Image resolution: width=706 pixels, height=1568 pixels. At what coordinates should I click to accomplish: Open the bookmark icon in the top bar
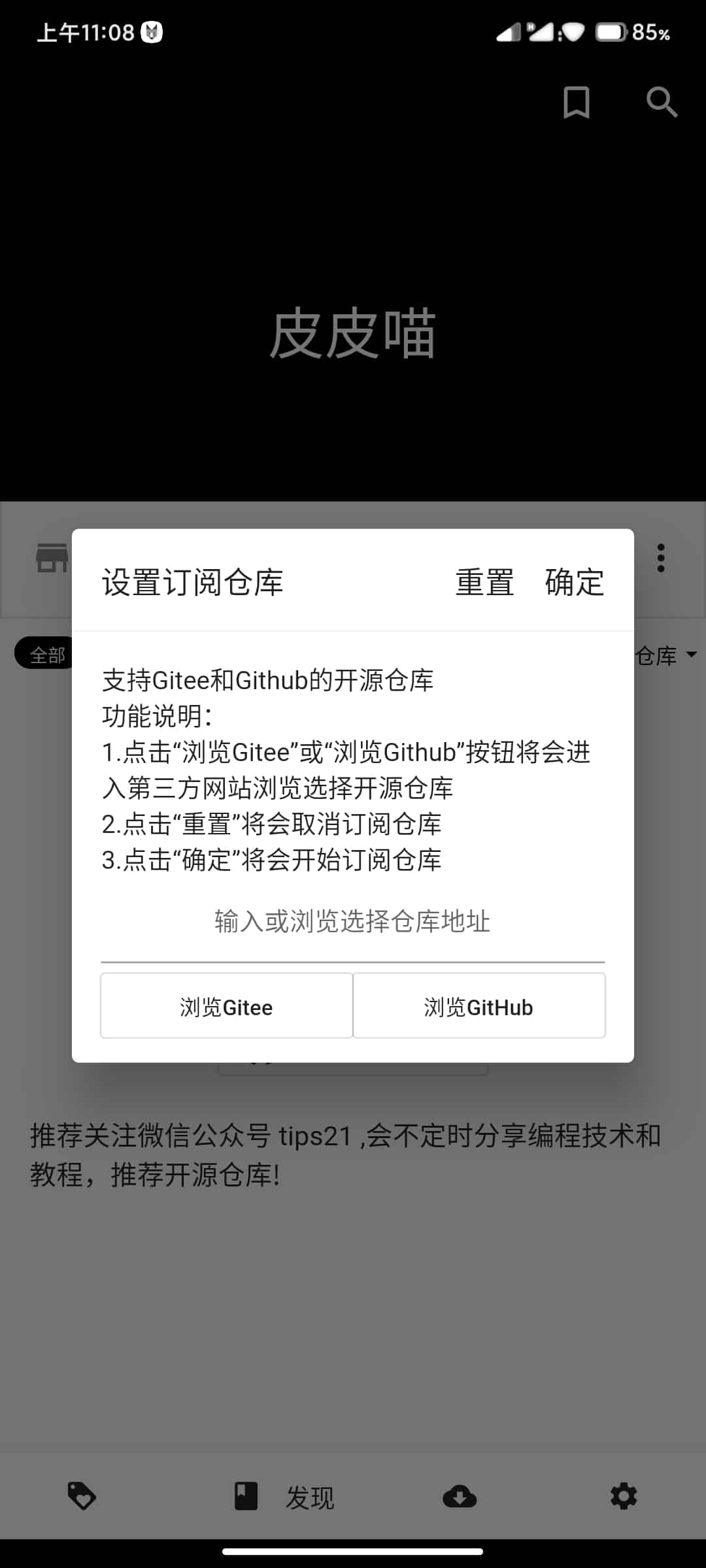[x=576, y=103]
